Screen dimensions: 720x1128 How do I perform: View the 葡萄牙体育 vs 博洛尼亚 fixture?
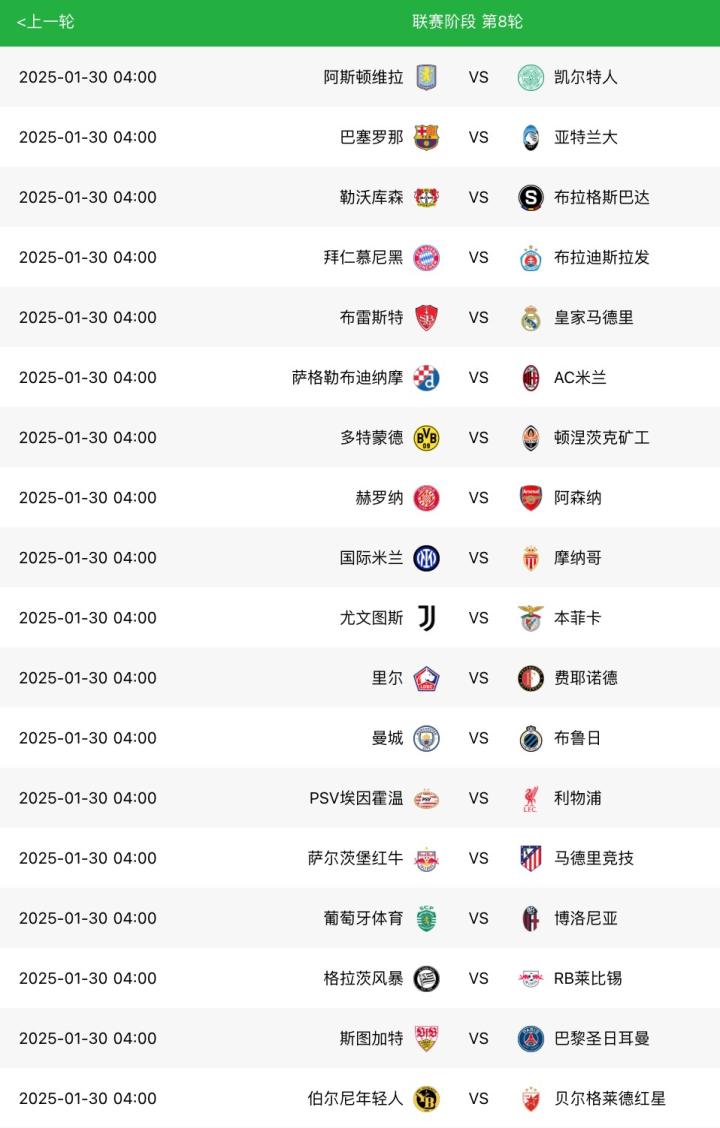click(x=478, y=917)
